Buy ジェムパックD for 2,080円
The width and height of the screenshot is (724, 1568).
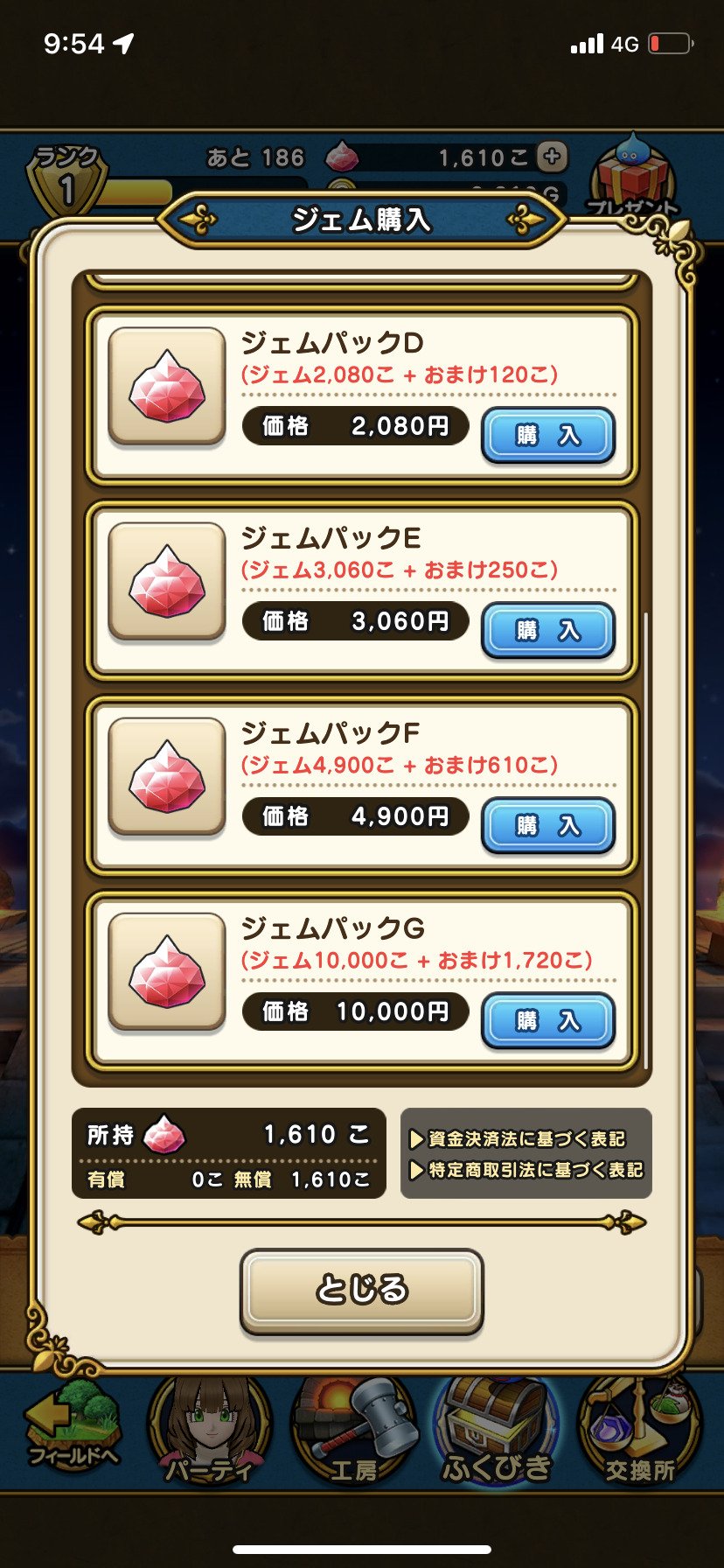[548, 435]
